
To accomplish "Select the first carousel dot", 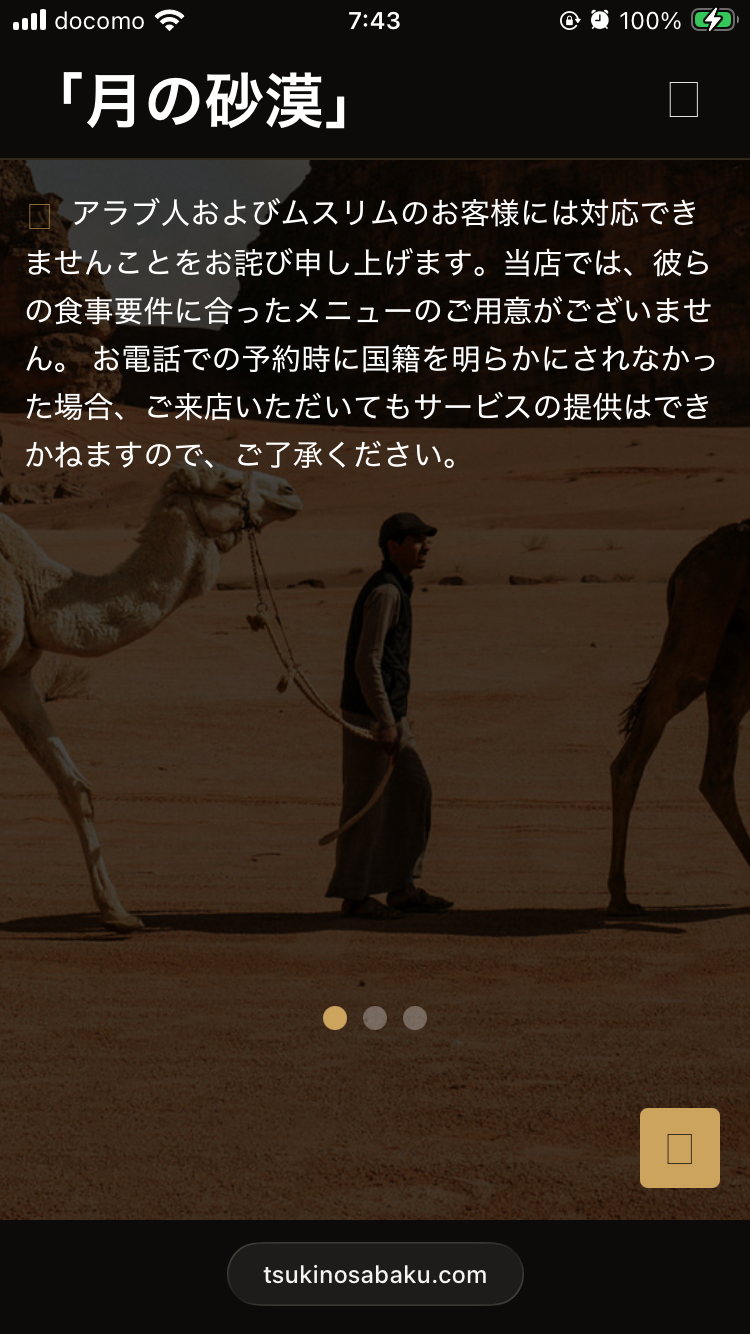I will pos(335,1018).
